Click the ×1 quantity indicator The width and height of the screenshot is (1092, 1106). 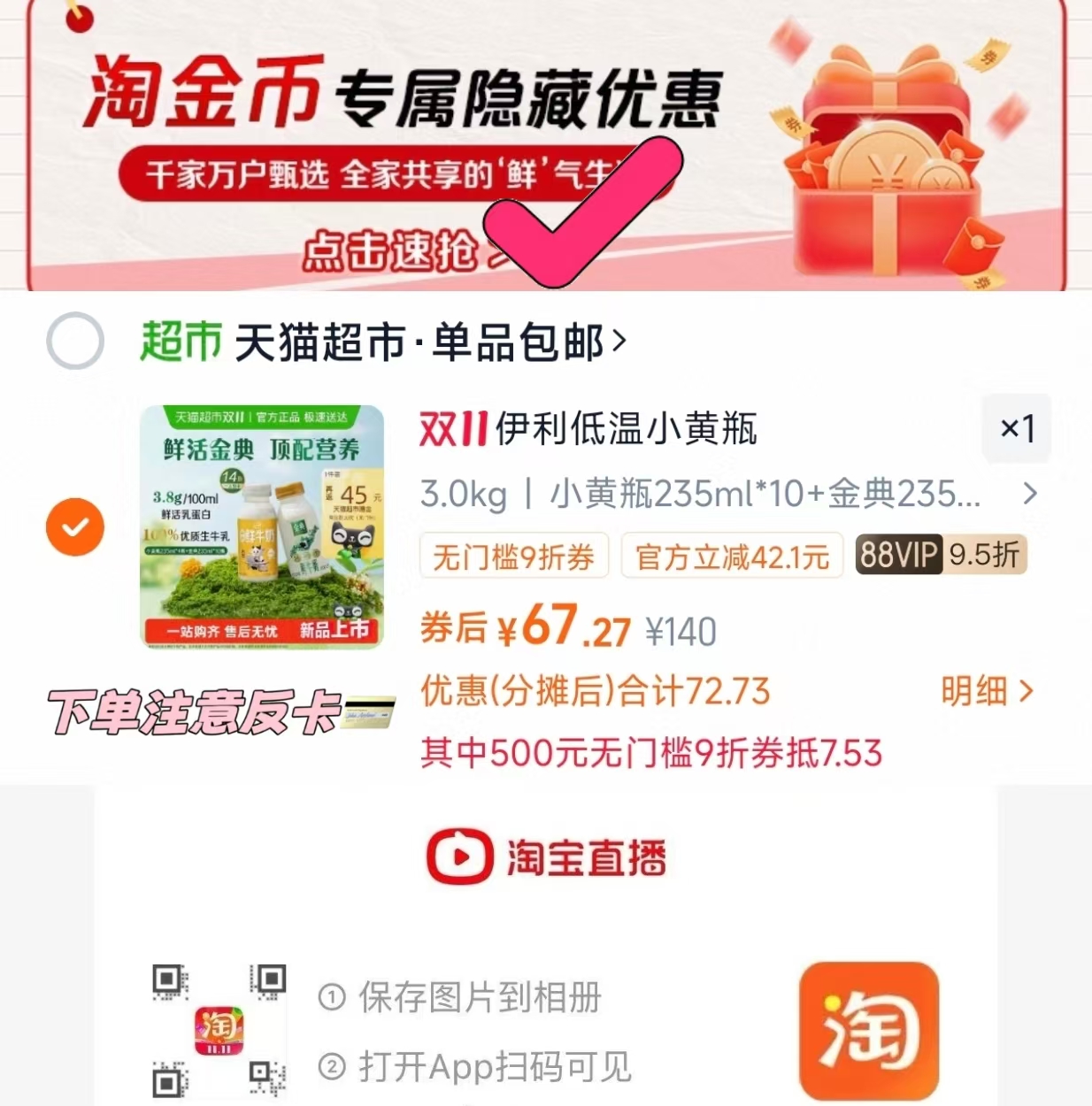(x=1016, y=430)
